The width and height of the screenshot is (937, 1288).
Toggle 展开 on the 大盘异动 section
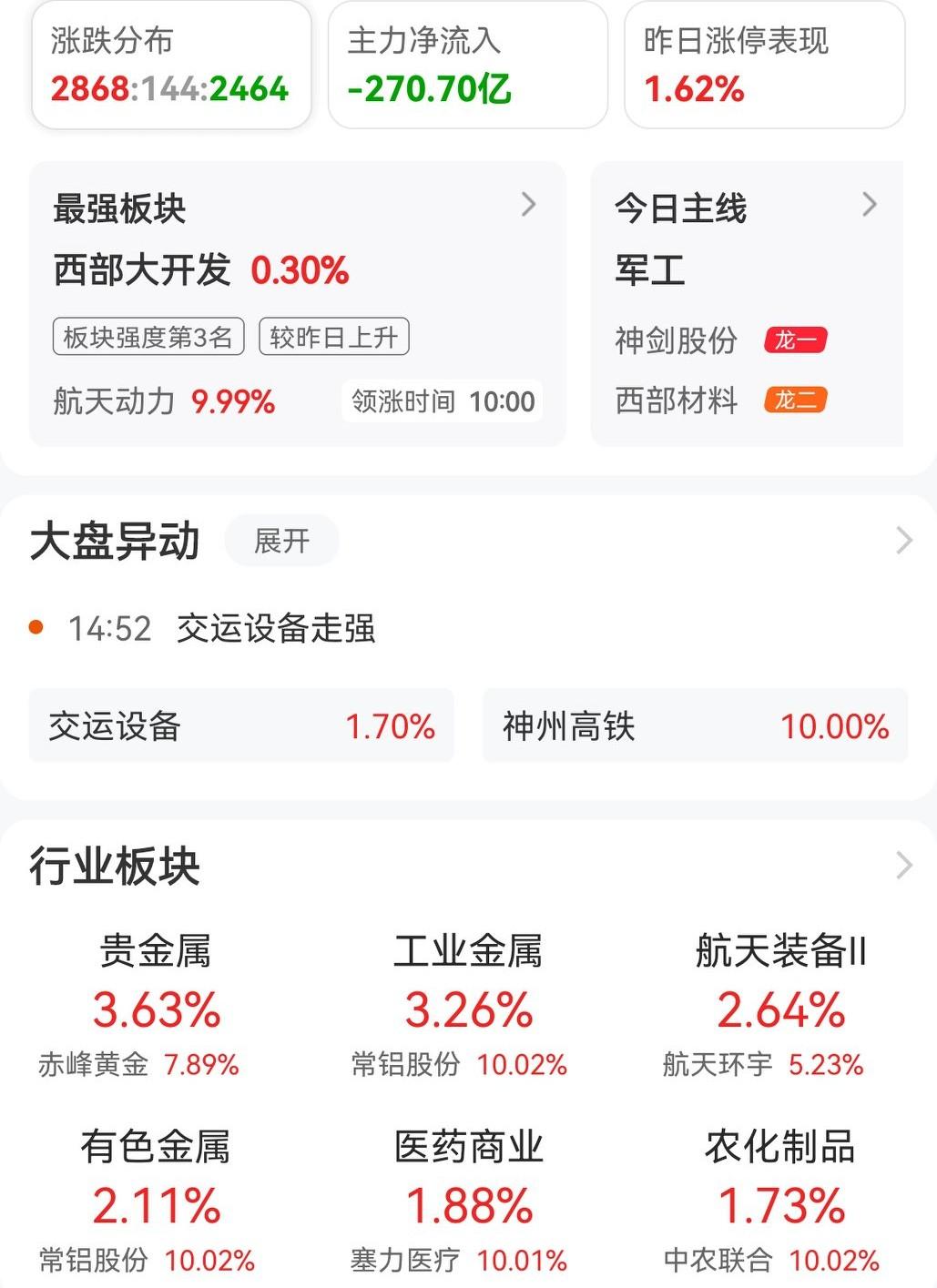coord(280,540)
